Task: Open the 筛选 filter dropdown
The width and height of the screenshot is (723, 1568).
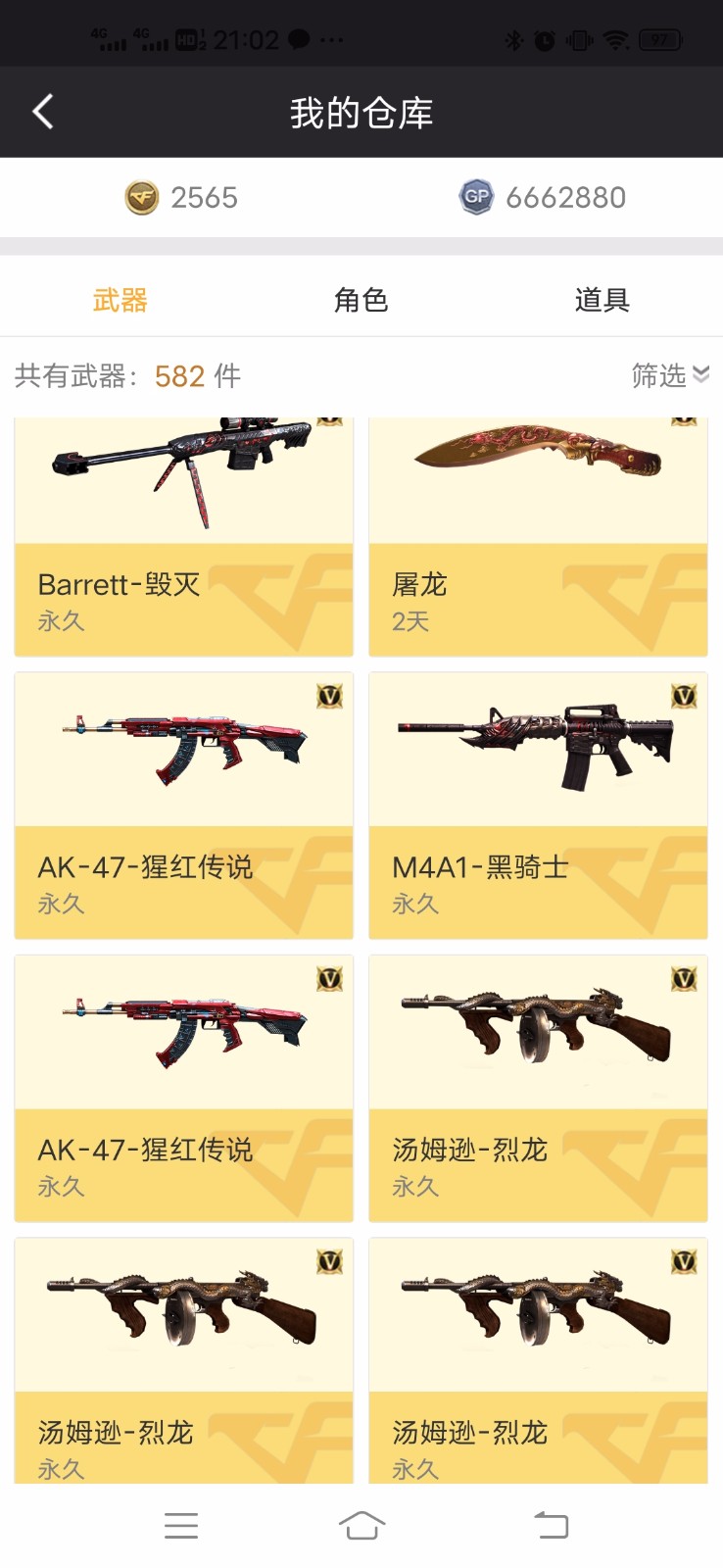Action: [670, 374]
